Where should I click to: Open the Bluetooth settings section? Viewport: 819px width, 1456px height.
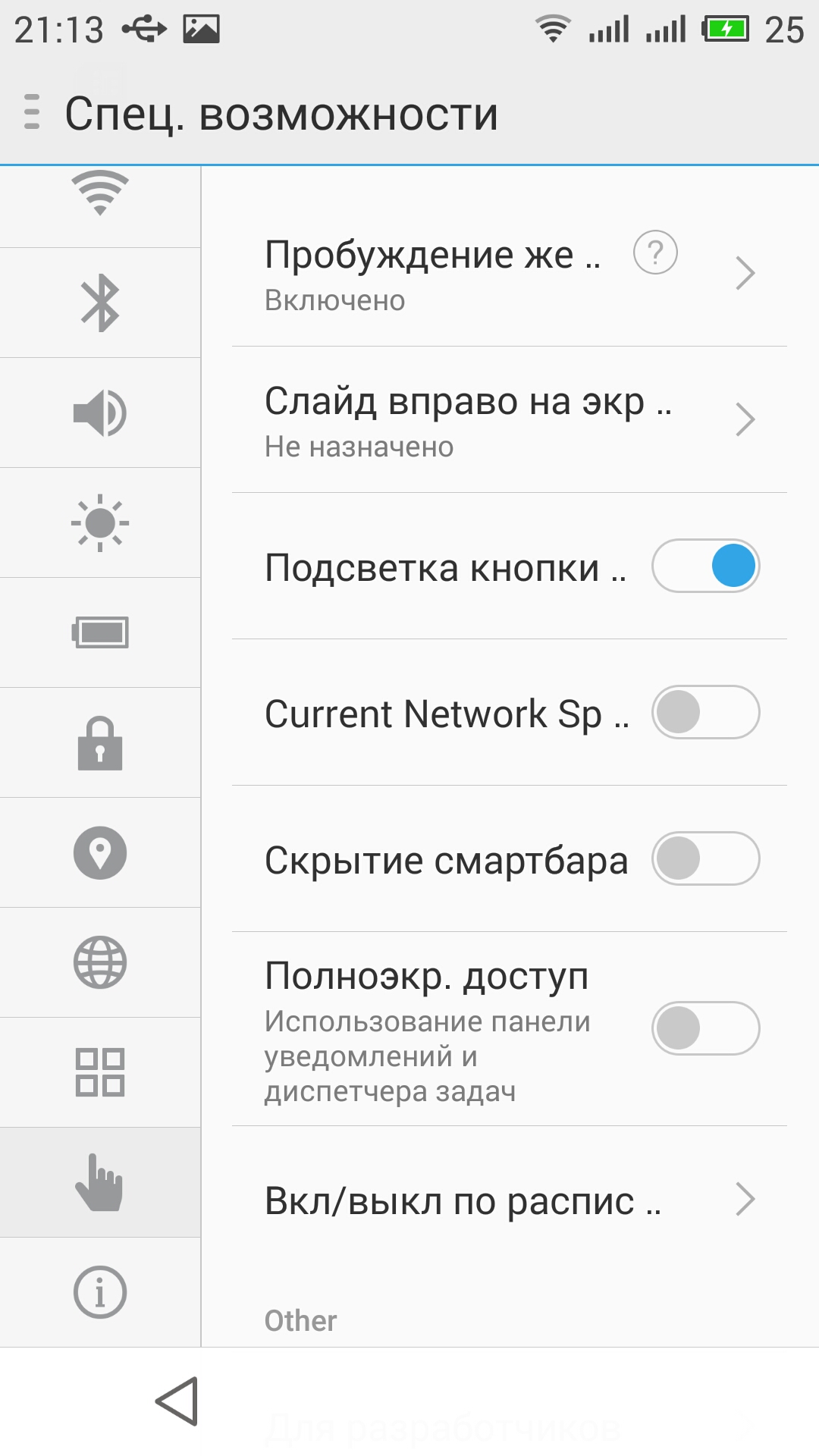click(x=100, y=303)
